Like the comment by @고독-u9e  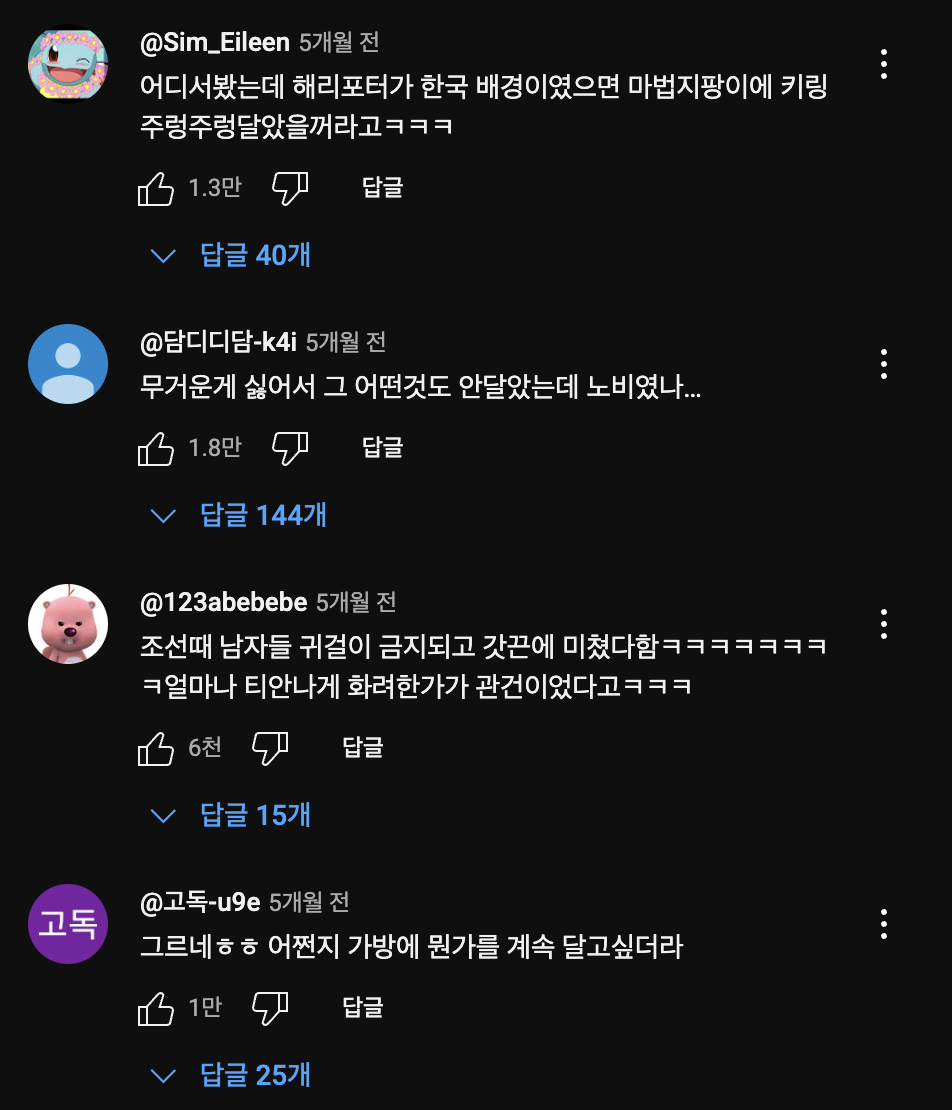pyautogui.click(x=156, y=1007)
